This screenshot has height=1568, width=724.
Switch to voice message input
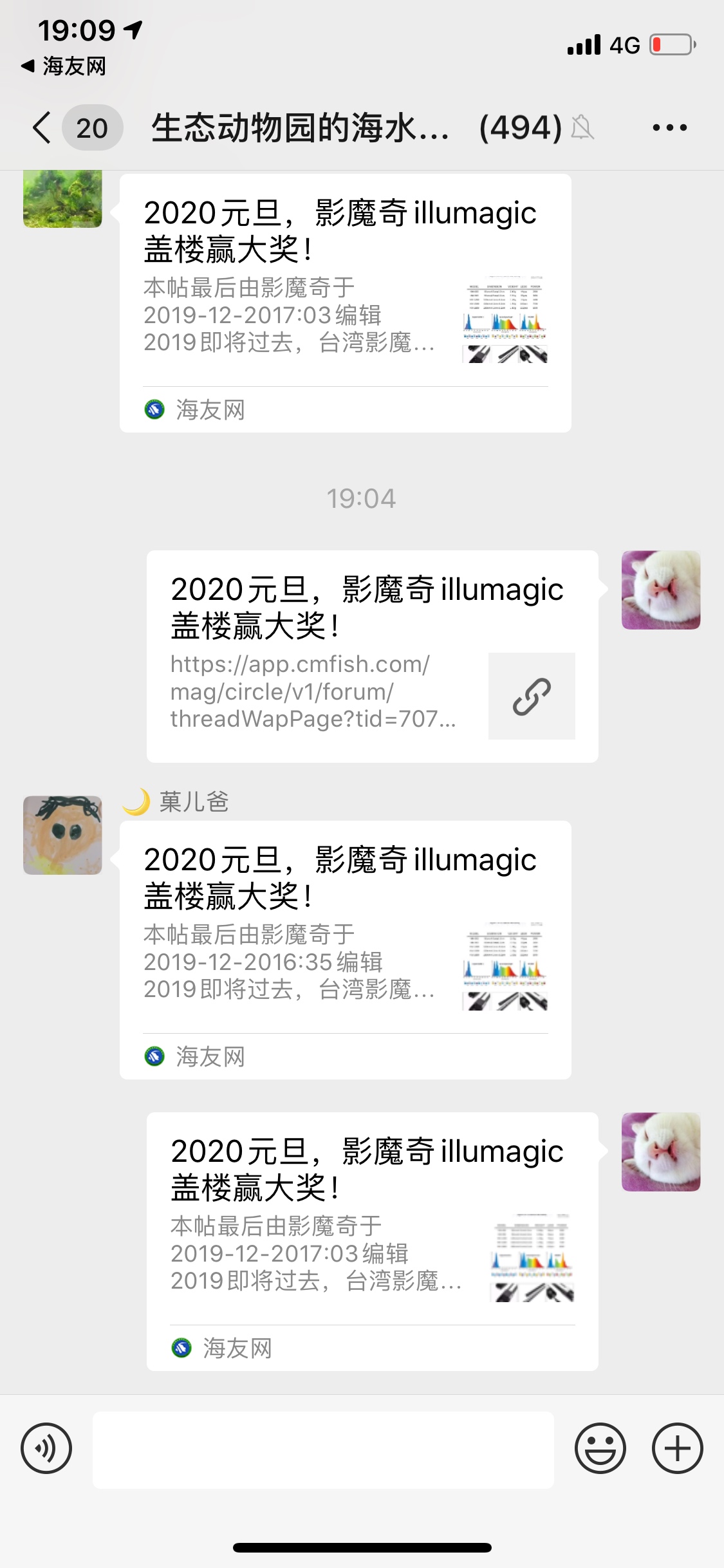46,1448
